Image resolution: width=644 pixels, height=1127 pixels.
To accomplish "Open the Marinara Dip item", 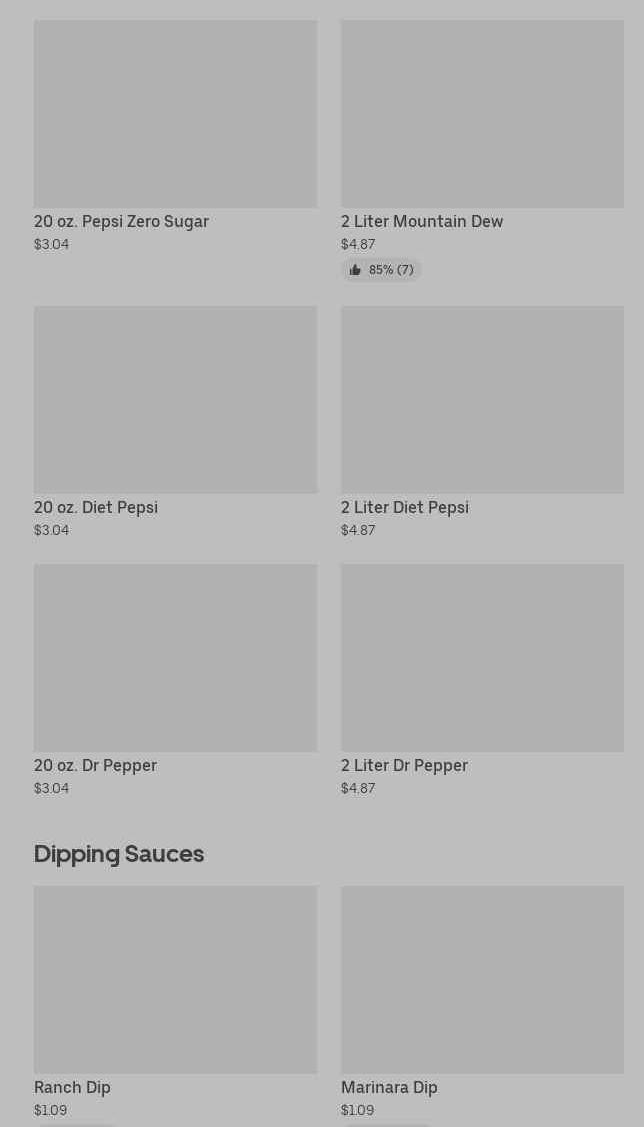I will [x=482, y=1005].
